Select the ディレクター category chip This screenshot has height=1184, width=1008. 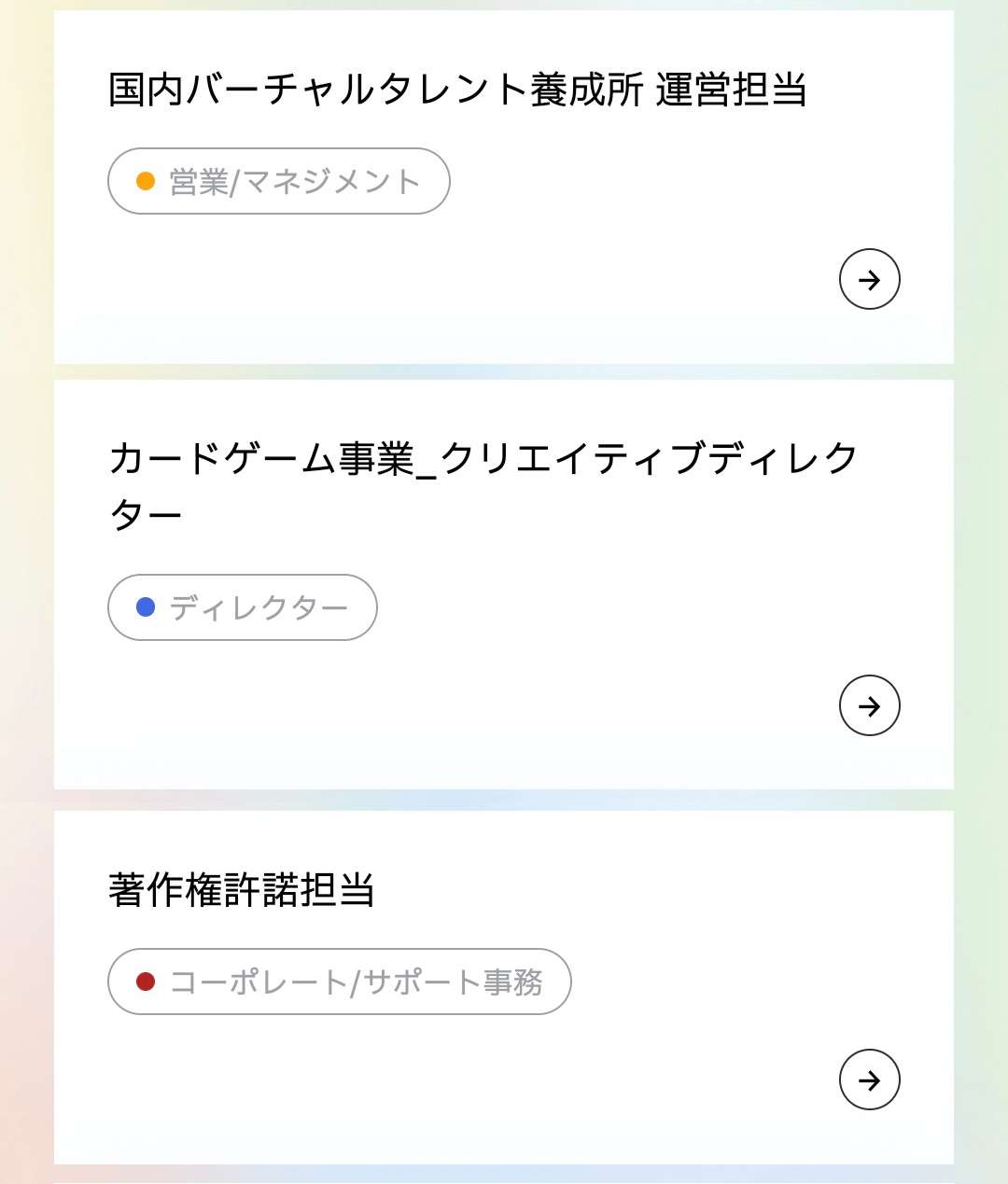pyautogui.click(x=243, y=607)
